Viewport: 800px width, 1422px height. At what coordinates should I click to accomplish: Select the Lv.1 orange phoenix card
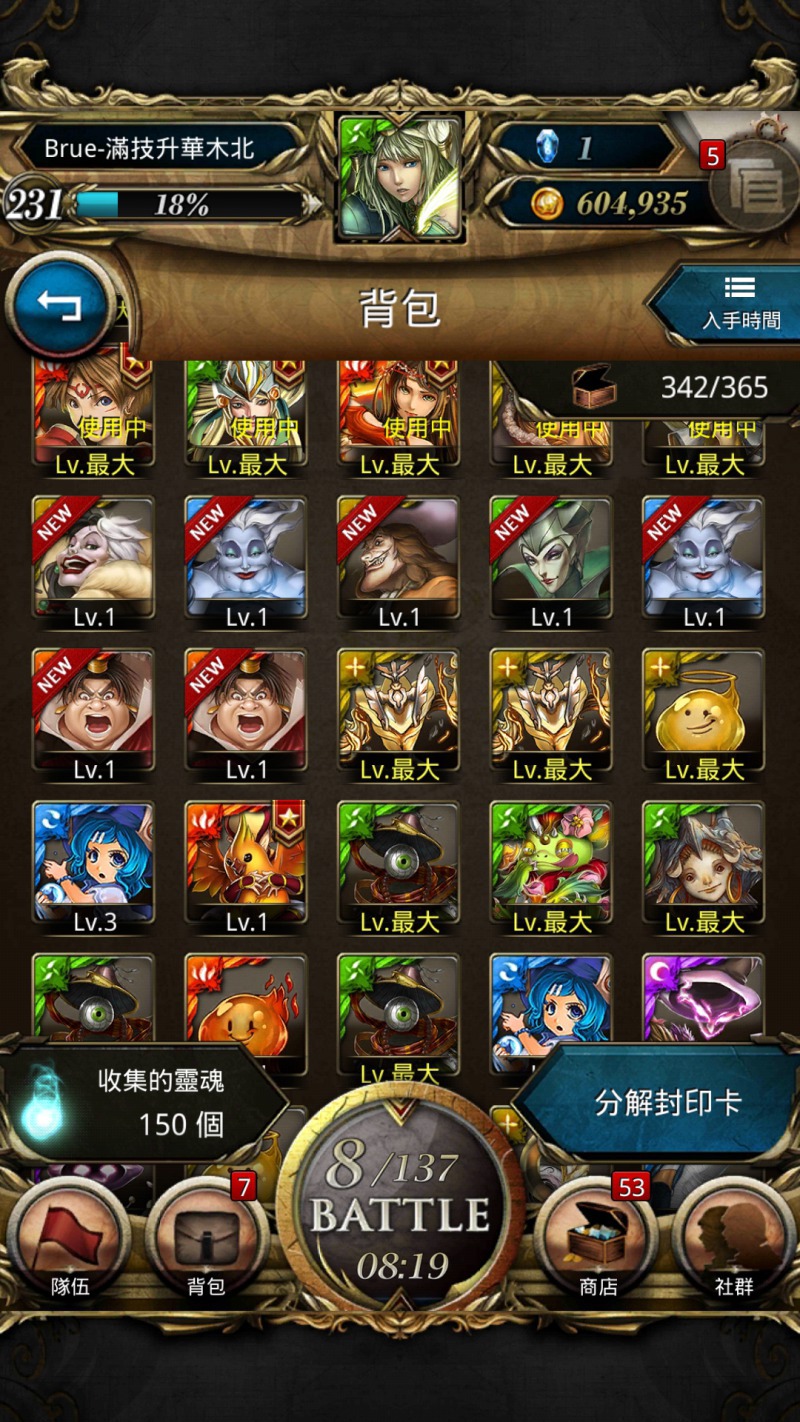coord(246,868)
